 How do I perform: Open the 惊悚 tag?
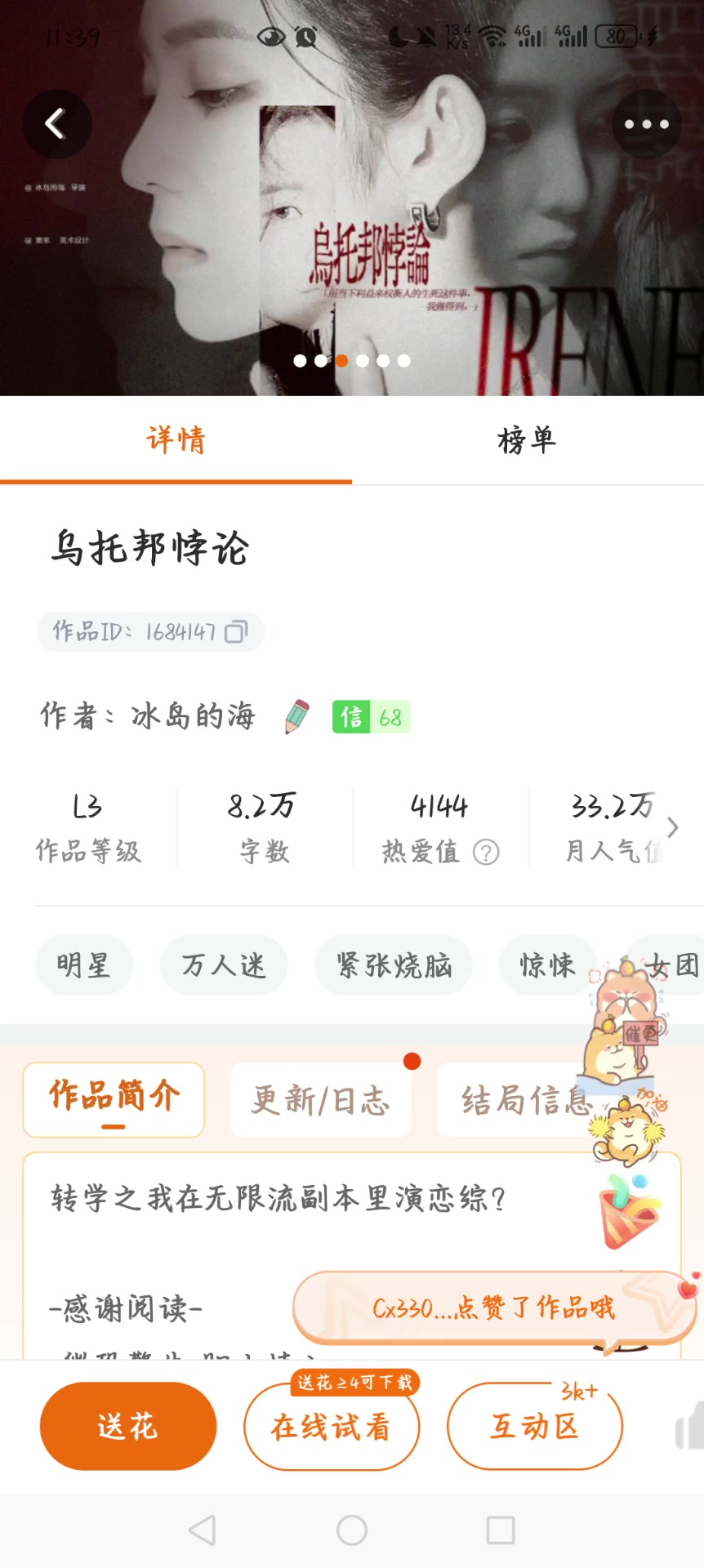coord(547,965)
